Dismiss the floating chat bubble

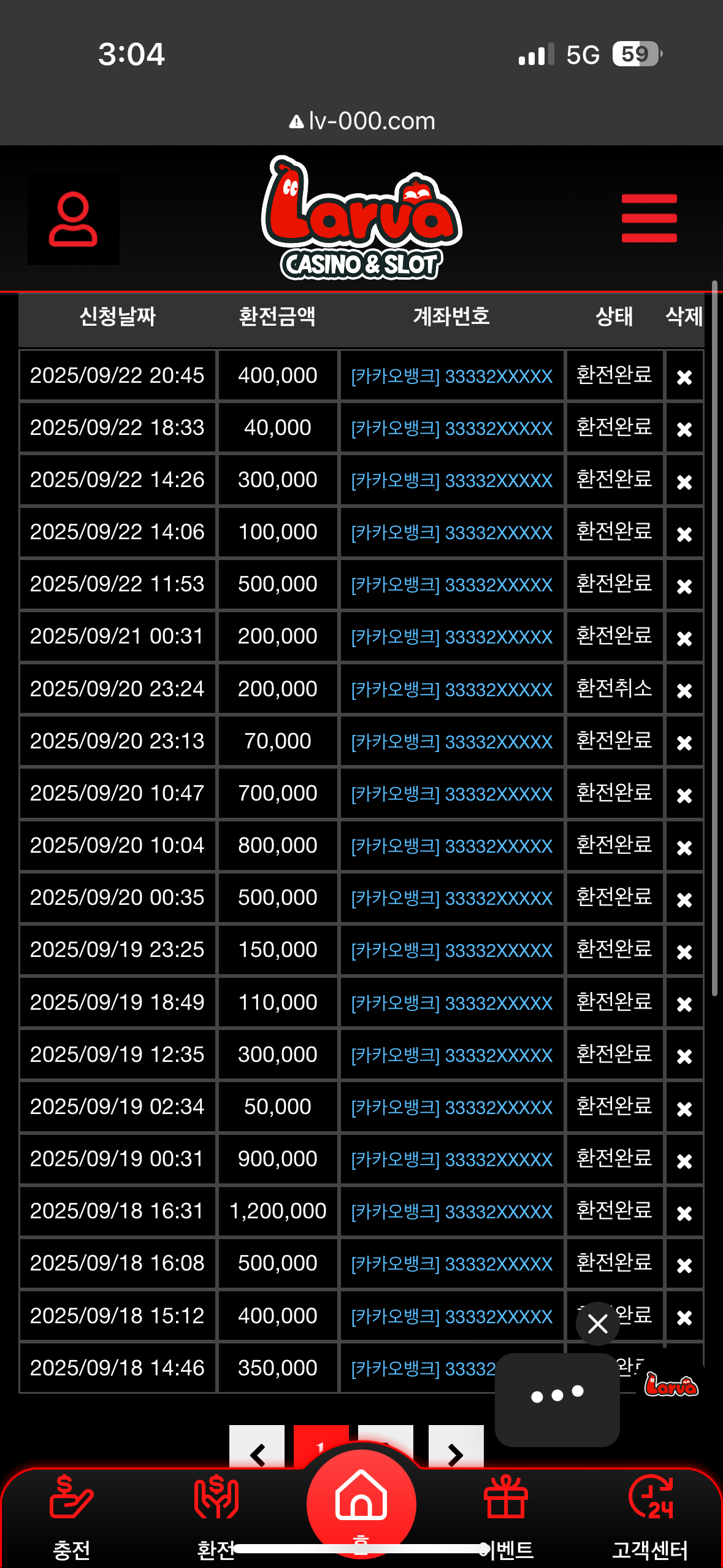click(597, 1323)
